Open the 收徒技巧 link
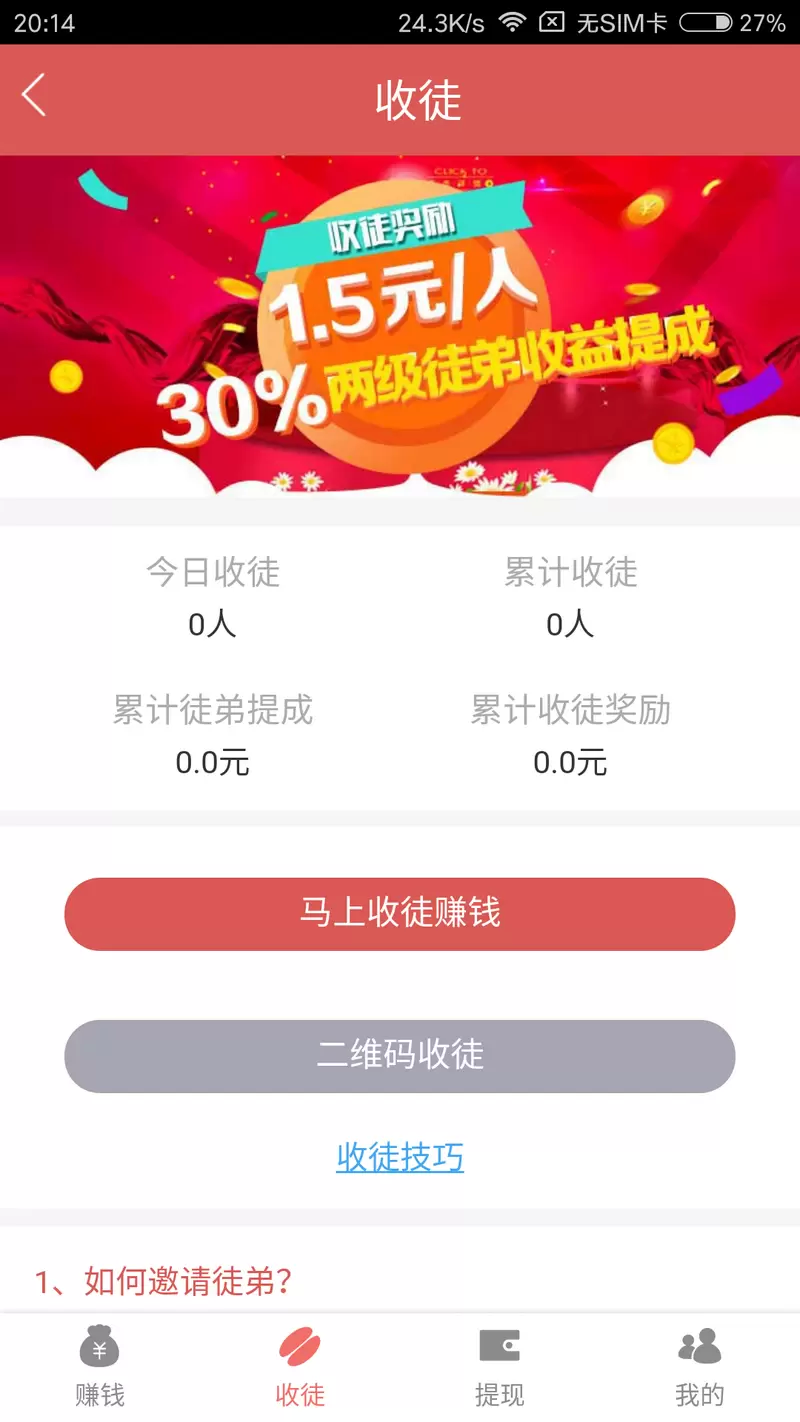This screenshot has width=800, height=1422. 399,1159
